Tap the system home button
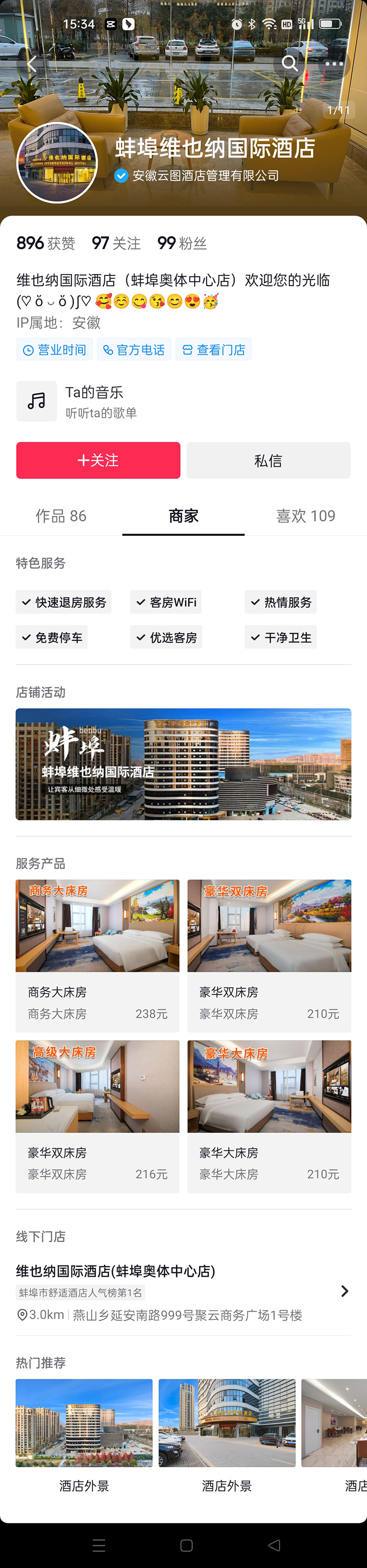This screenshot has width=367, height=1568. pos(186,1545)
